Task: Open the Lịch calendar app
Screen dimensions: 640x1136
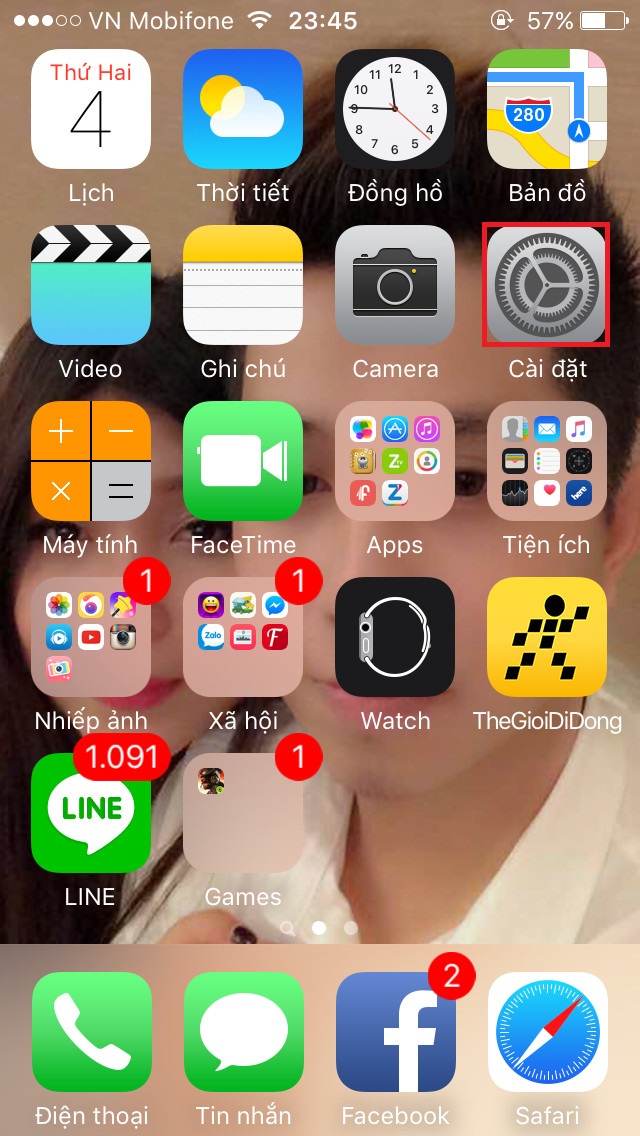Action: (x=91, y=109)
